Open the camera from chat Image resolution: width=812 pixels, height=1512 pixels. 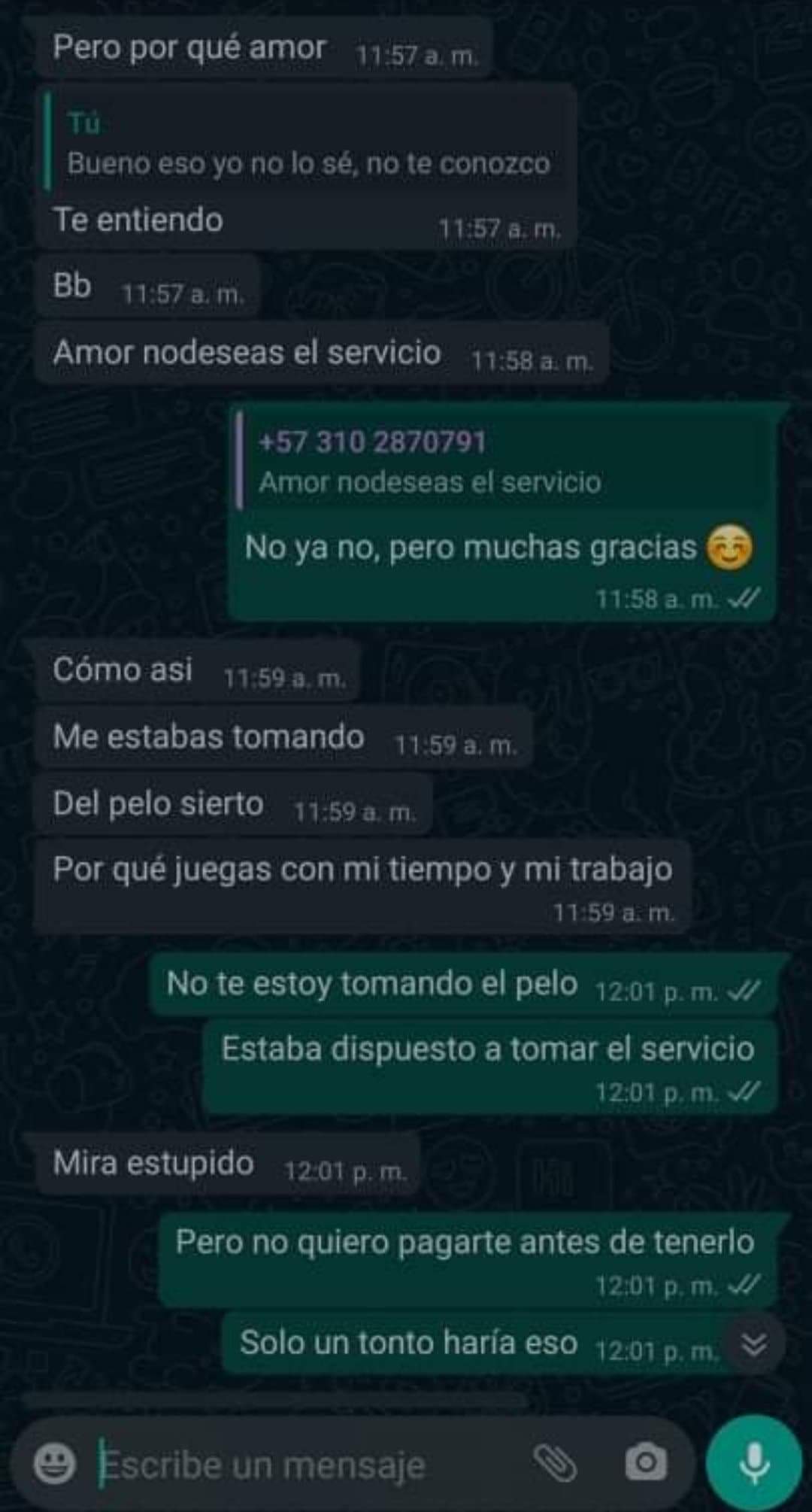(x=646, y=1463)
